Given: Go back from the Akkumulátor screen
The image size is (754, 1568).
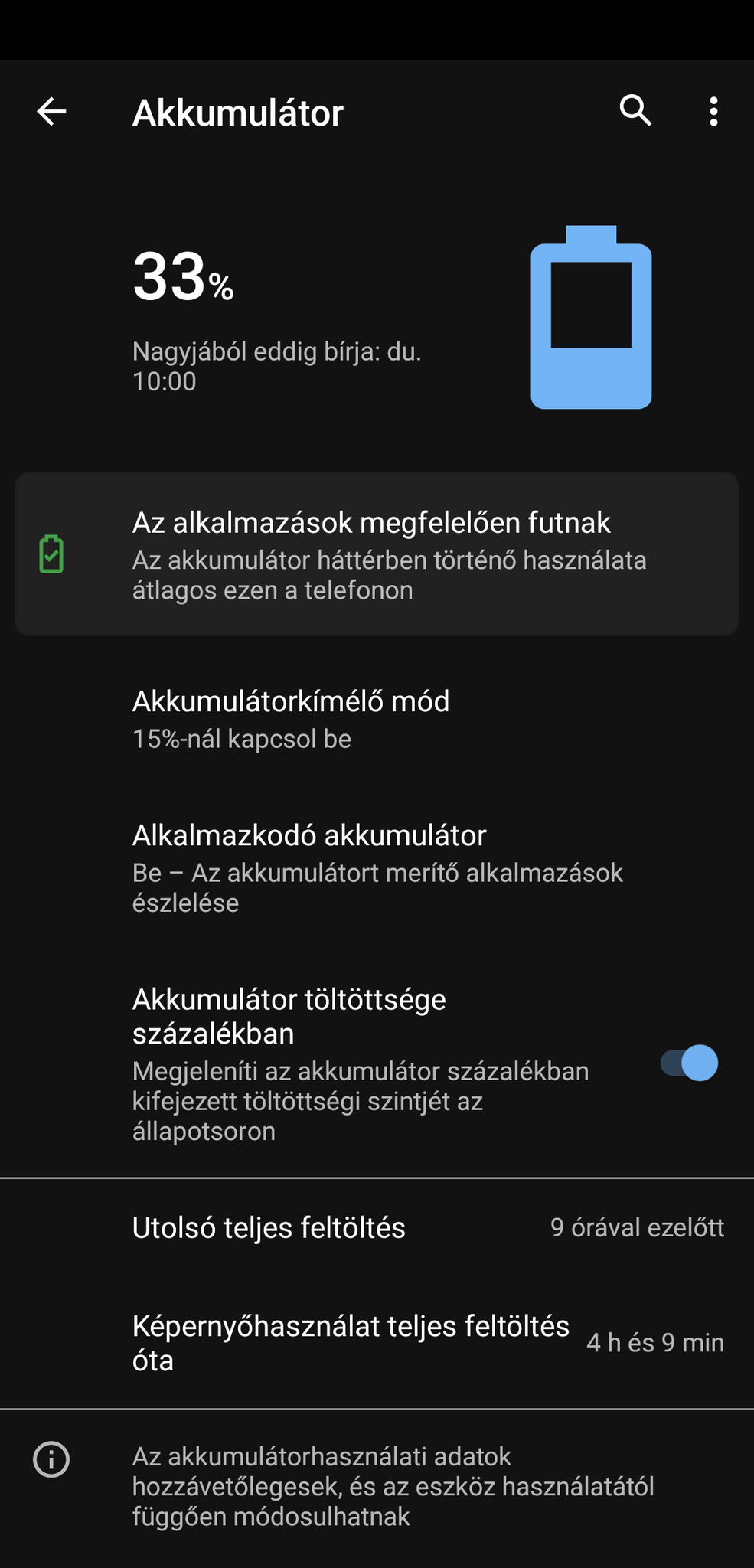Looking at the screenshot, I should point(51,112).
